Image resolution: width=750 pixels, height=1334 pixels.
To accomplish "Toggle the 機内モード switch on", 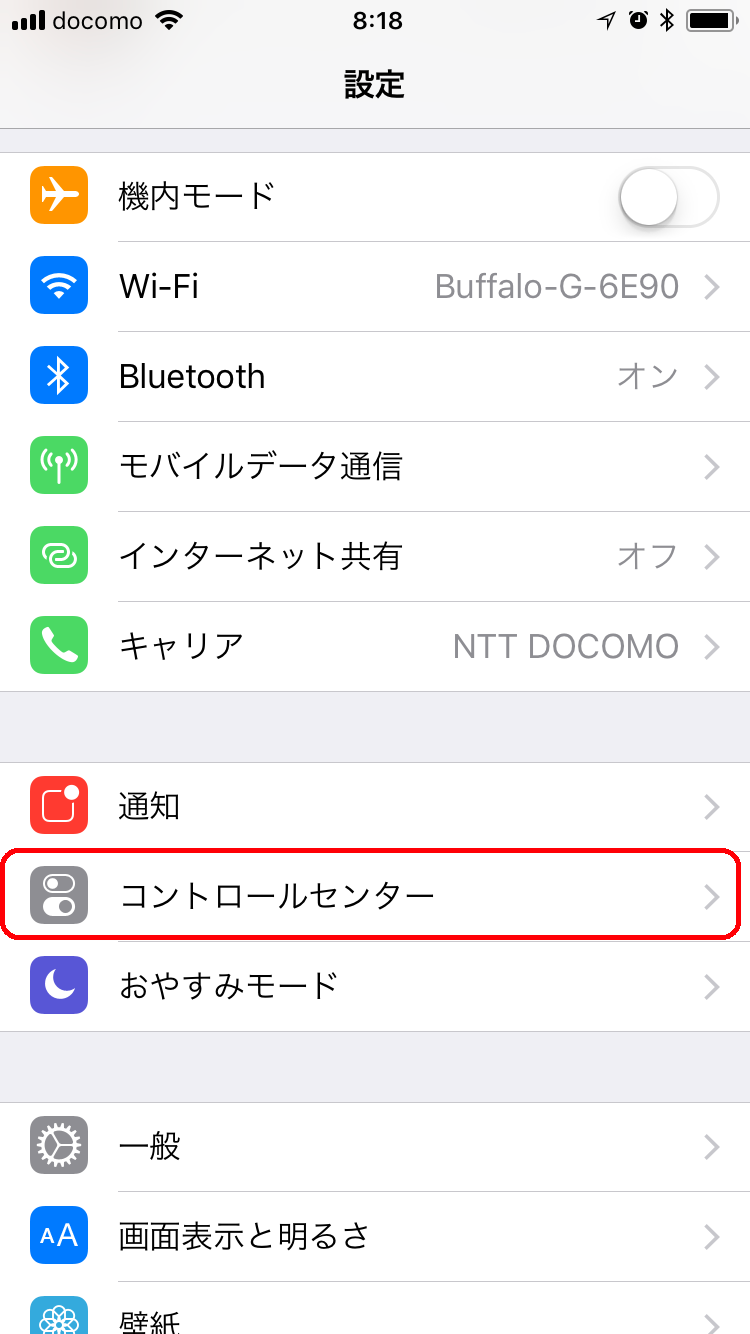I will click(x=668, y=197).
